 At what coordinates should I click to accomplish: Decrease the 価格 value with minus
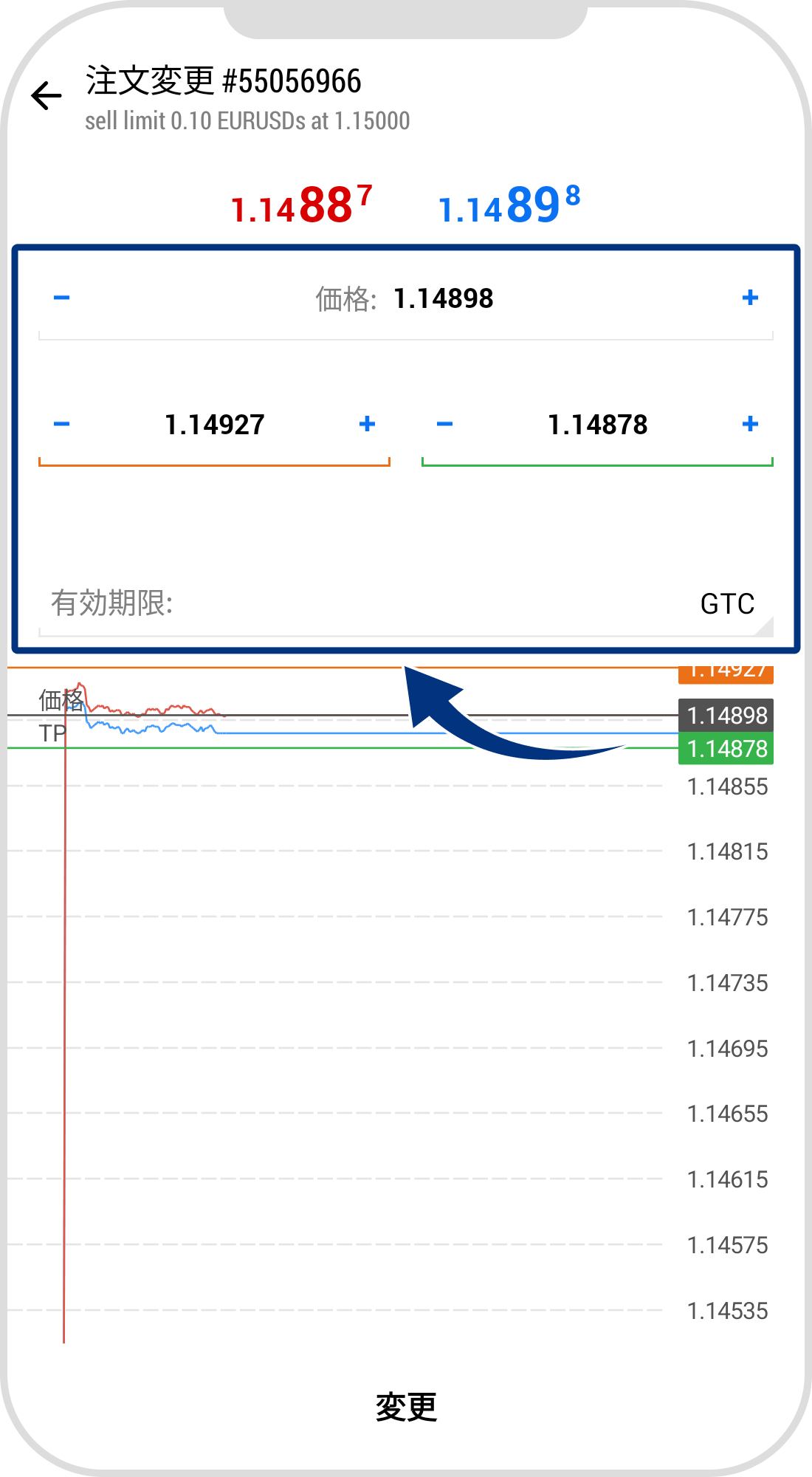click(x=62, y=298)
